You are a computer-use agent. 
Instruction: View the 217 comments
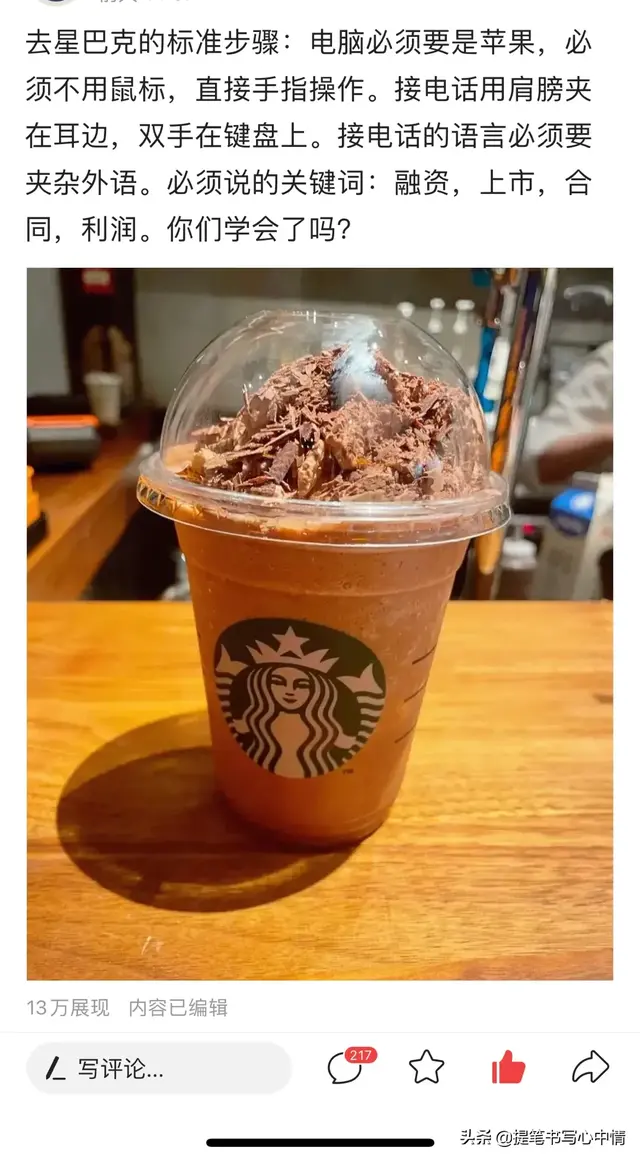point(346,1068)
